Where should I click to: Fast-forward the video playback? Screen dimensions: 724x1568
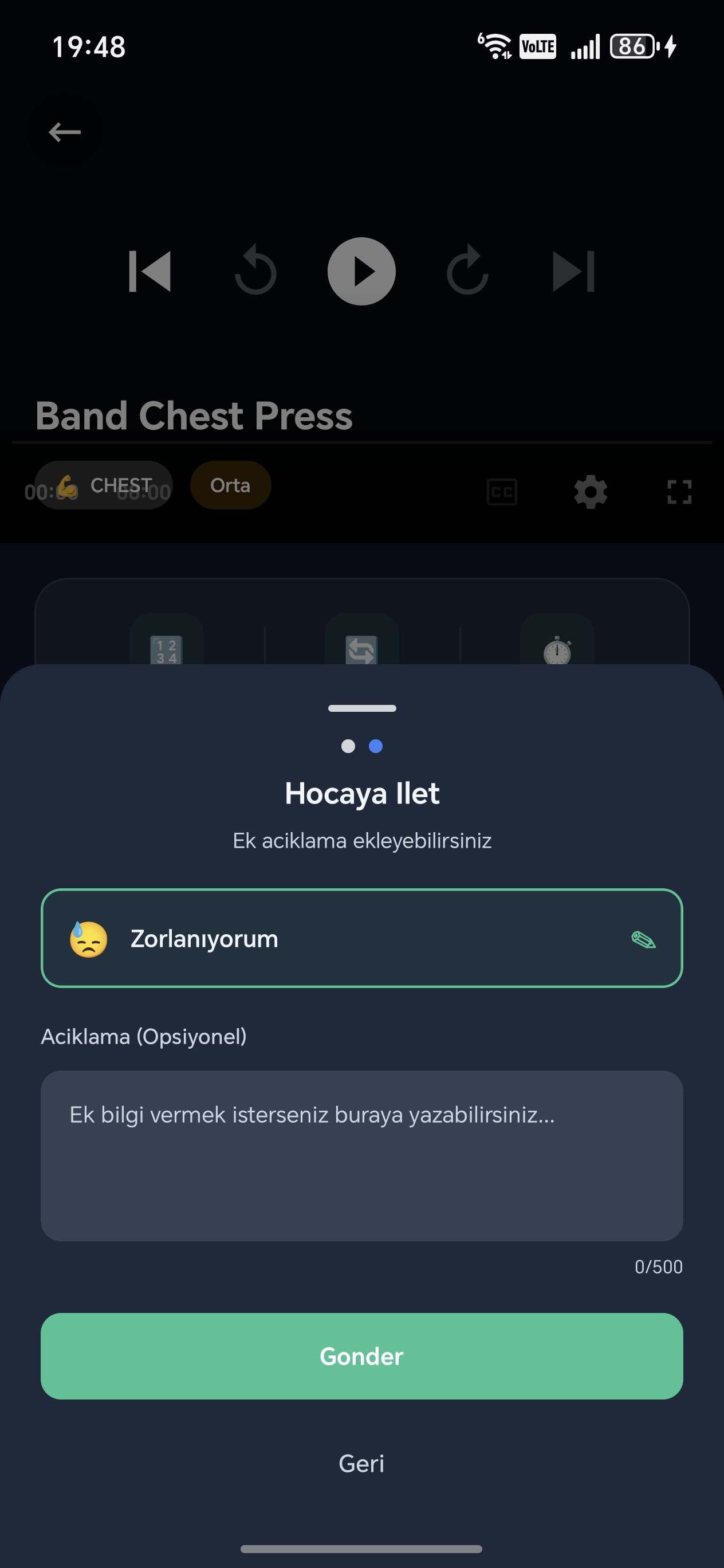[x=467, y=271]
